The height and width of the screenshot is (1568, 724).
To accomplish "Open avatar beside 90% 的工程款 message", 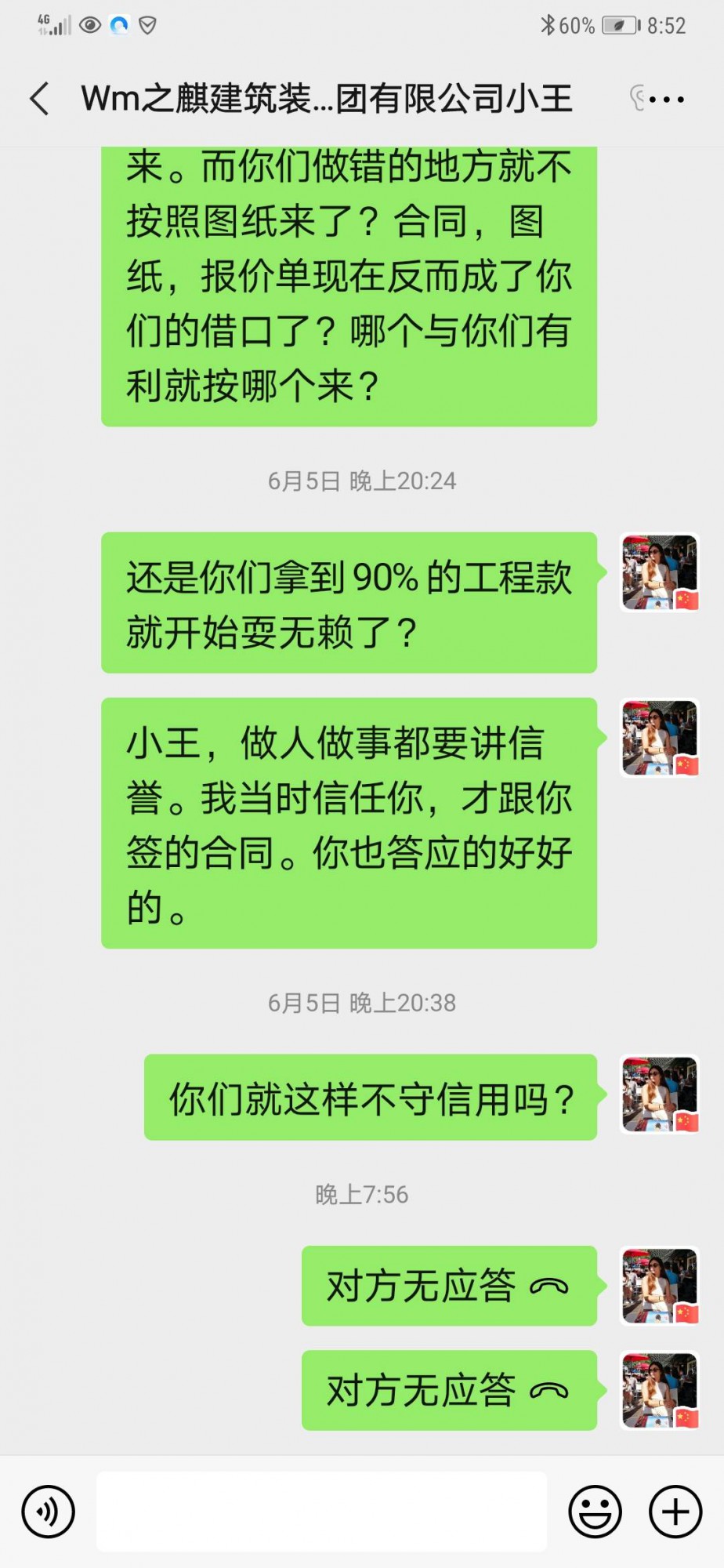I will pos(659,573).
